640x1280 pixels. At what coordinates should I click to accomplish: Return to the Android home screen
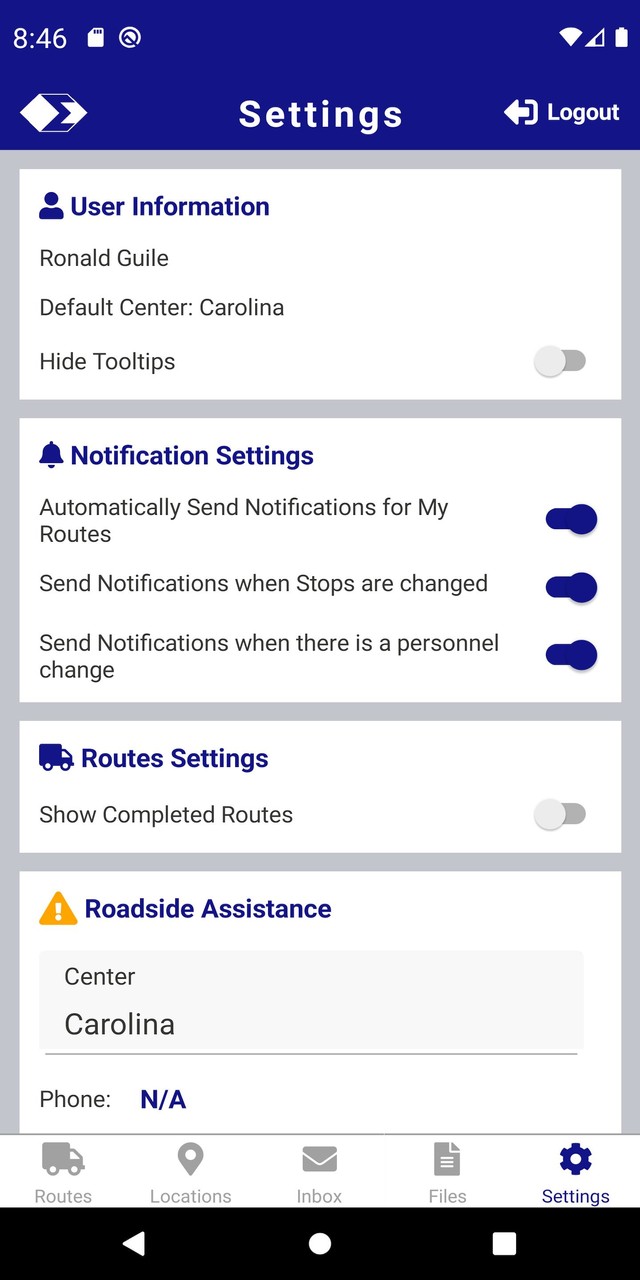coord(320,1243)
